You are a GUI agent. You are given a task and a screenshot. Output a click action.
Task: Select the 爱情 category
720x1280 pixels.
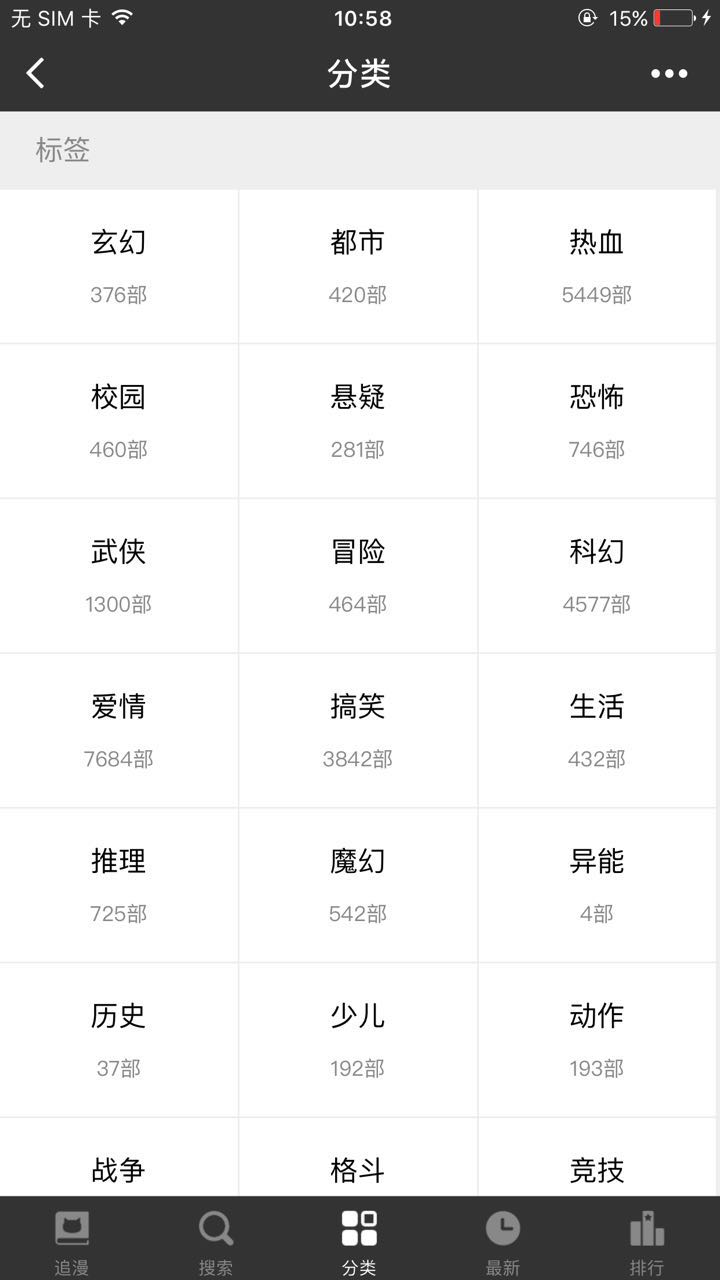click(x=119, y=730)
